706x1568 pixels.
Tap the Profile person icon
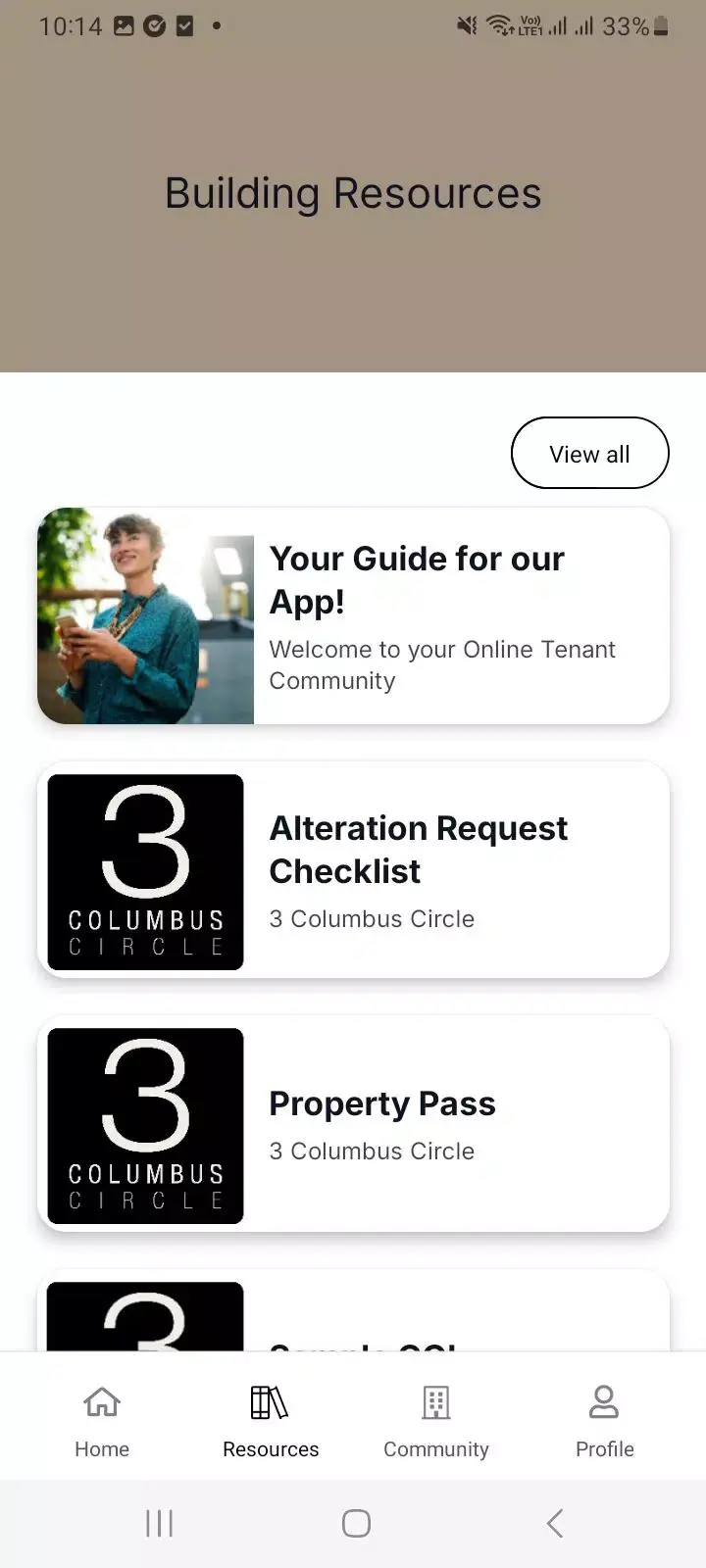(x=604, y=1402)
